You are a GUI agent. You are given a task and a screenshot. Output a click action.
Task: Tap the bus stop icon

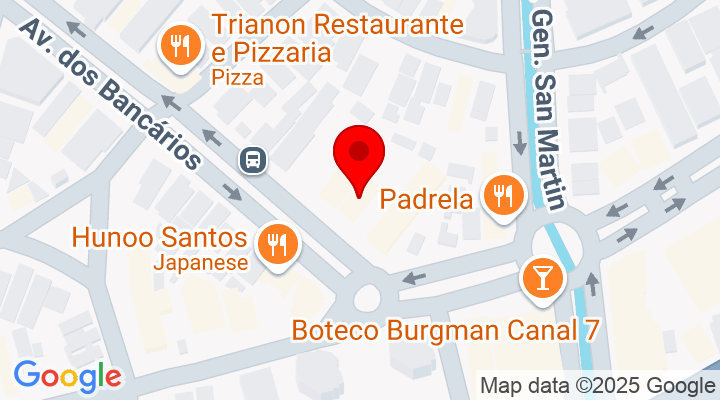click(x=253, y=158)
